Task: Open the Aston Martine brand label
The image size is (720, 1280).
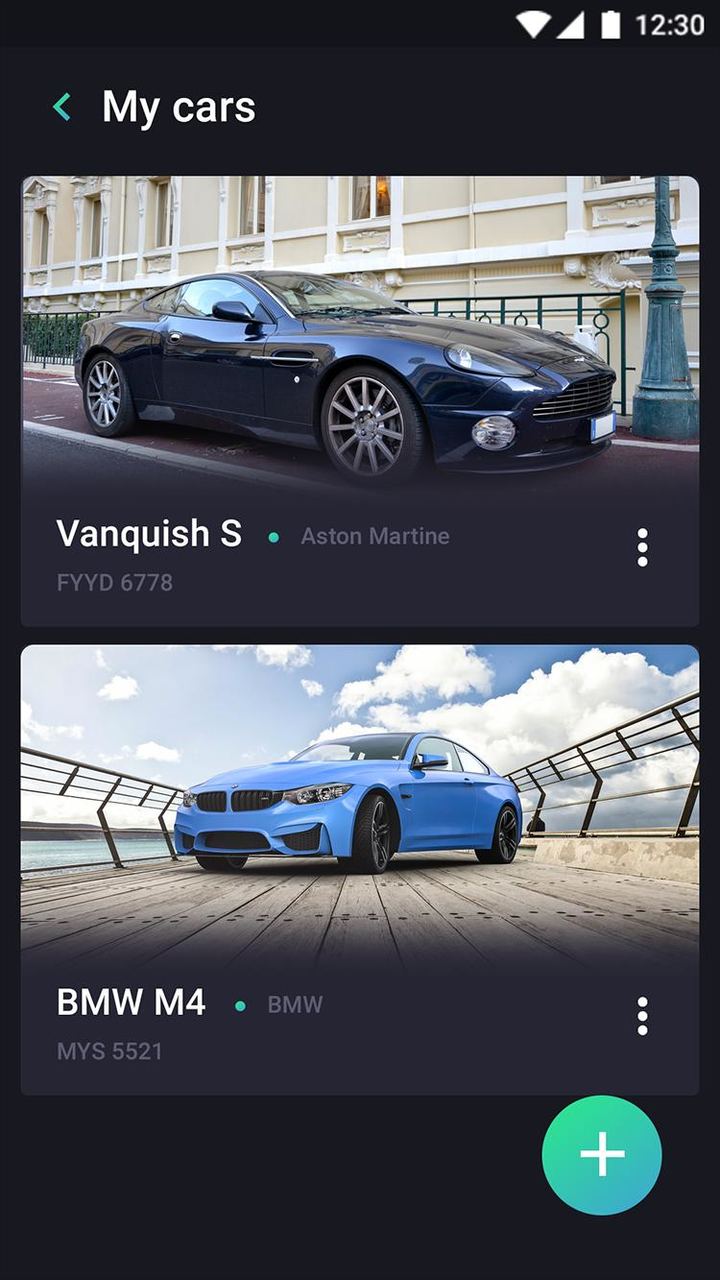Action: pyautogui.click(x=375, y=537)
